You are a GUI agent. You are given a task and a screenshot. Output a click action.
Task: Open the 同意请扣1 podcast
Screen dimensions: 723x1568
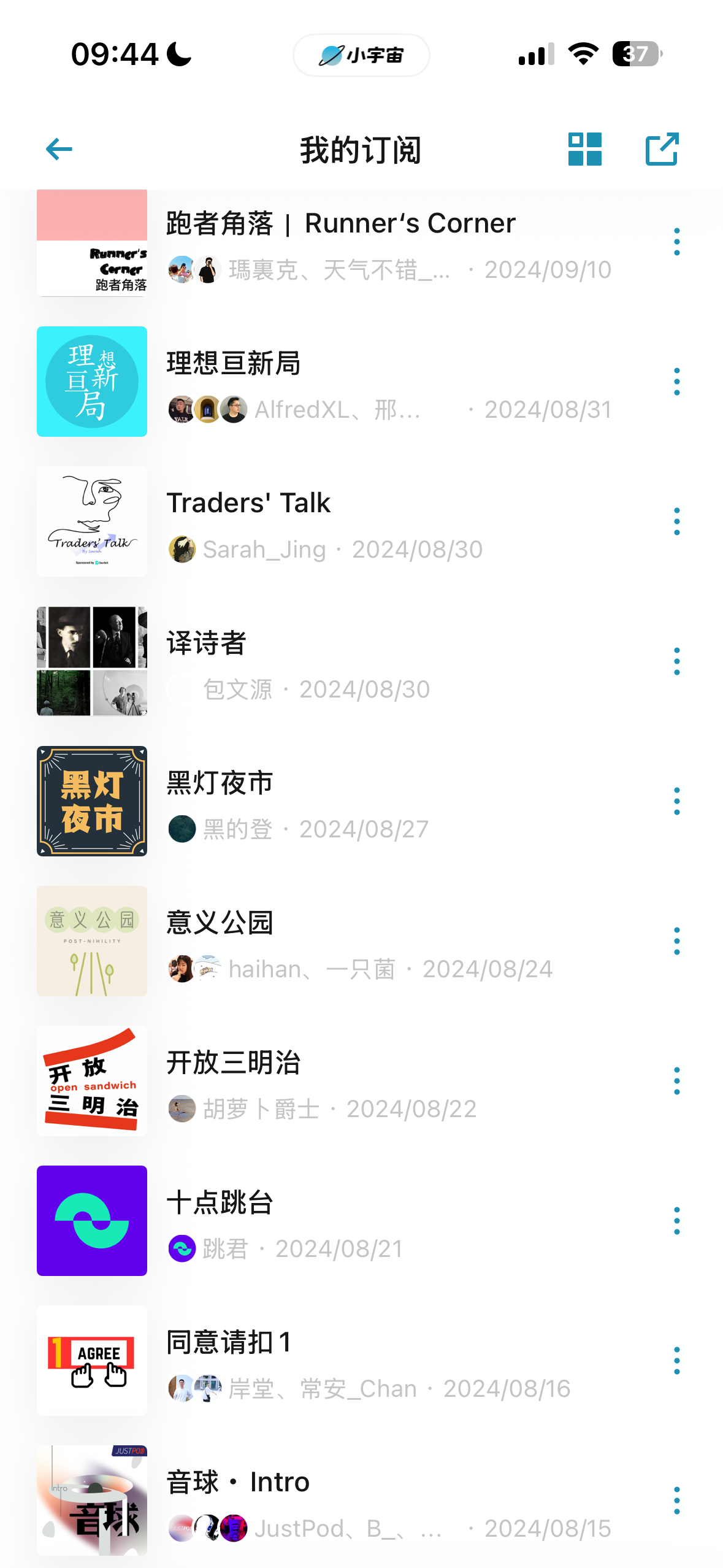(x=228, y=1342)
